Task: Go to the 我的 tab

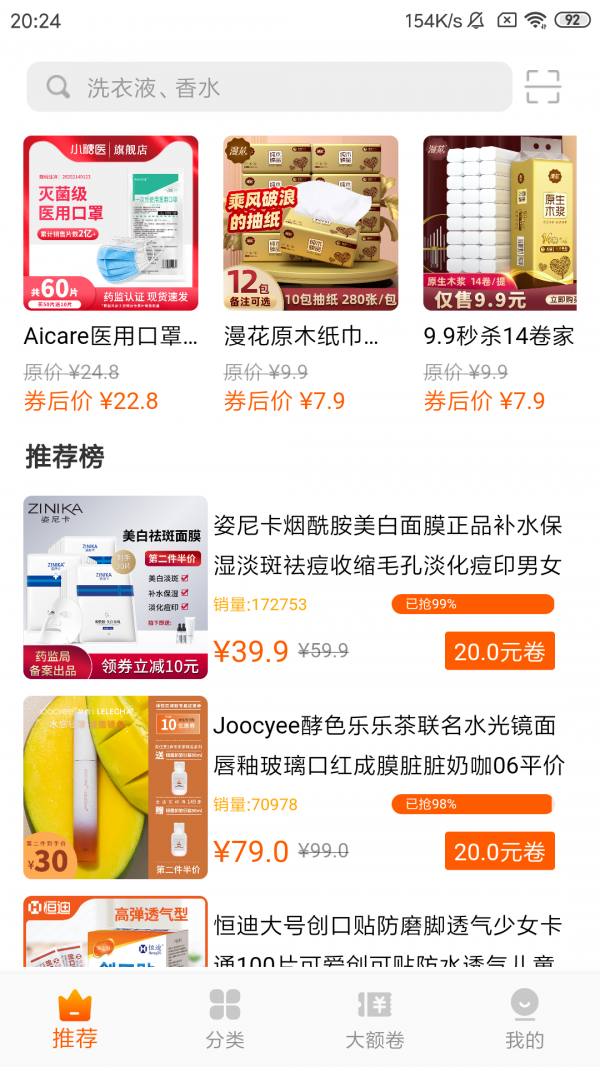Action: 524,1019
